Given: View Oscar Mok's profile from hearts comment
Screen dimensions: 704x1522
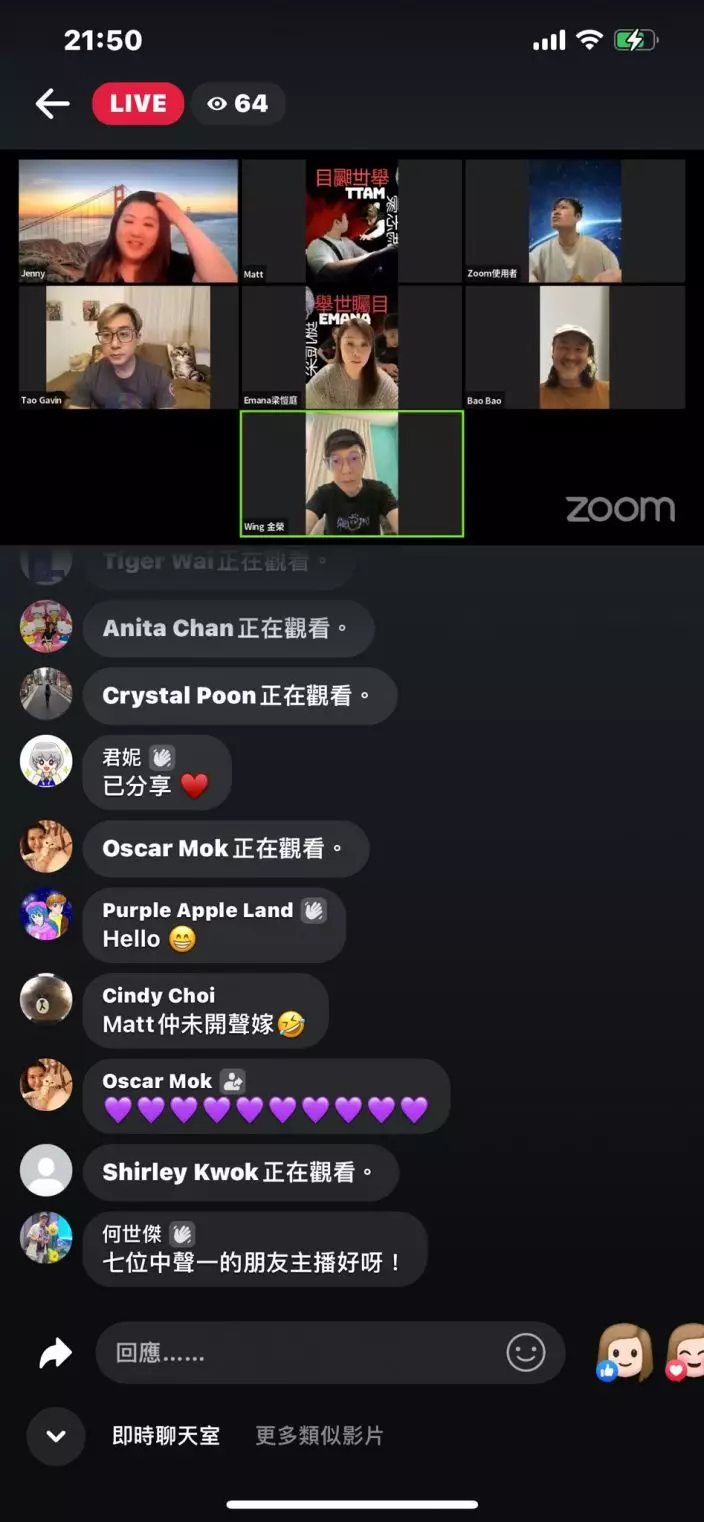Looking at the screenshot, I should 157,1081.
